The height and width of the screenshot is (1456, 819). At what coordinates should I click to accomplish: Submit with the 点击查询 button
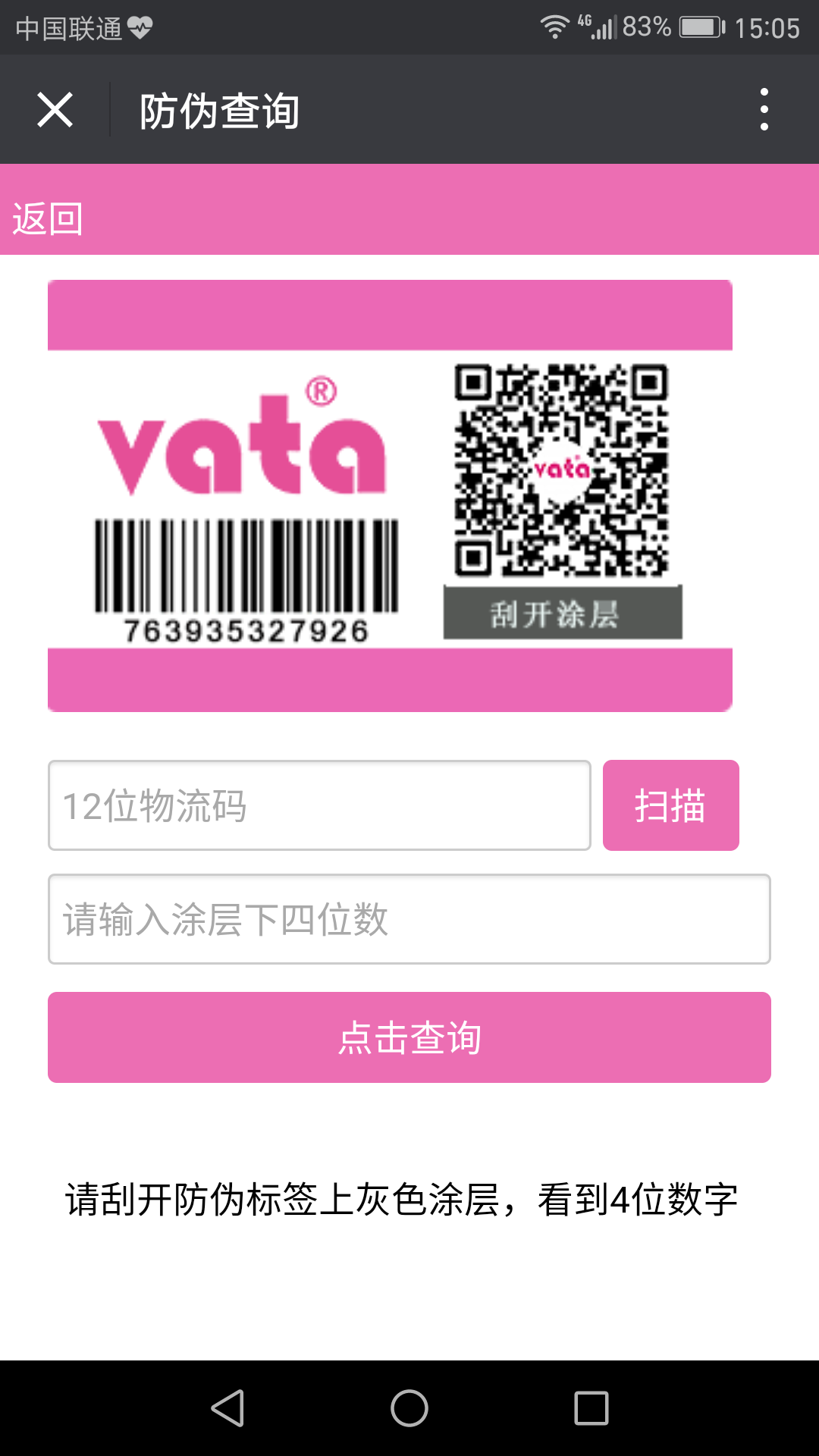tap(409, 1037)
